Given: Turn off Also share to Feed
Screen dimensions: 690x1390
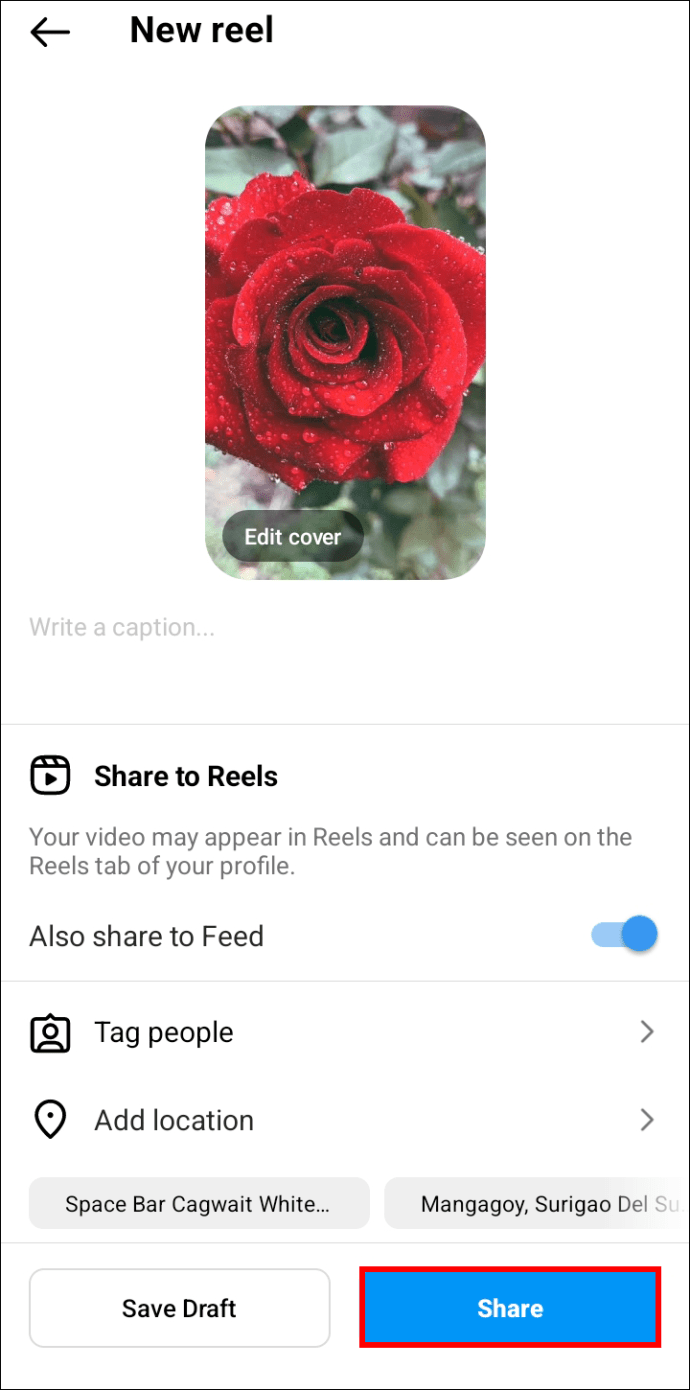Looking at the screenshot, I should [x=625, y=936].
